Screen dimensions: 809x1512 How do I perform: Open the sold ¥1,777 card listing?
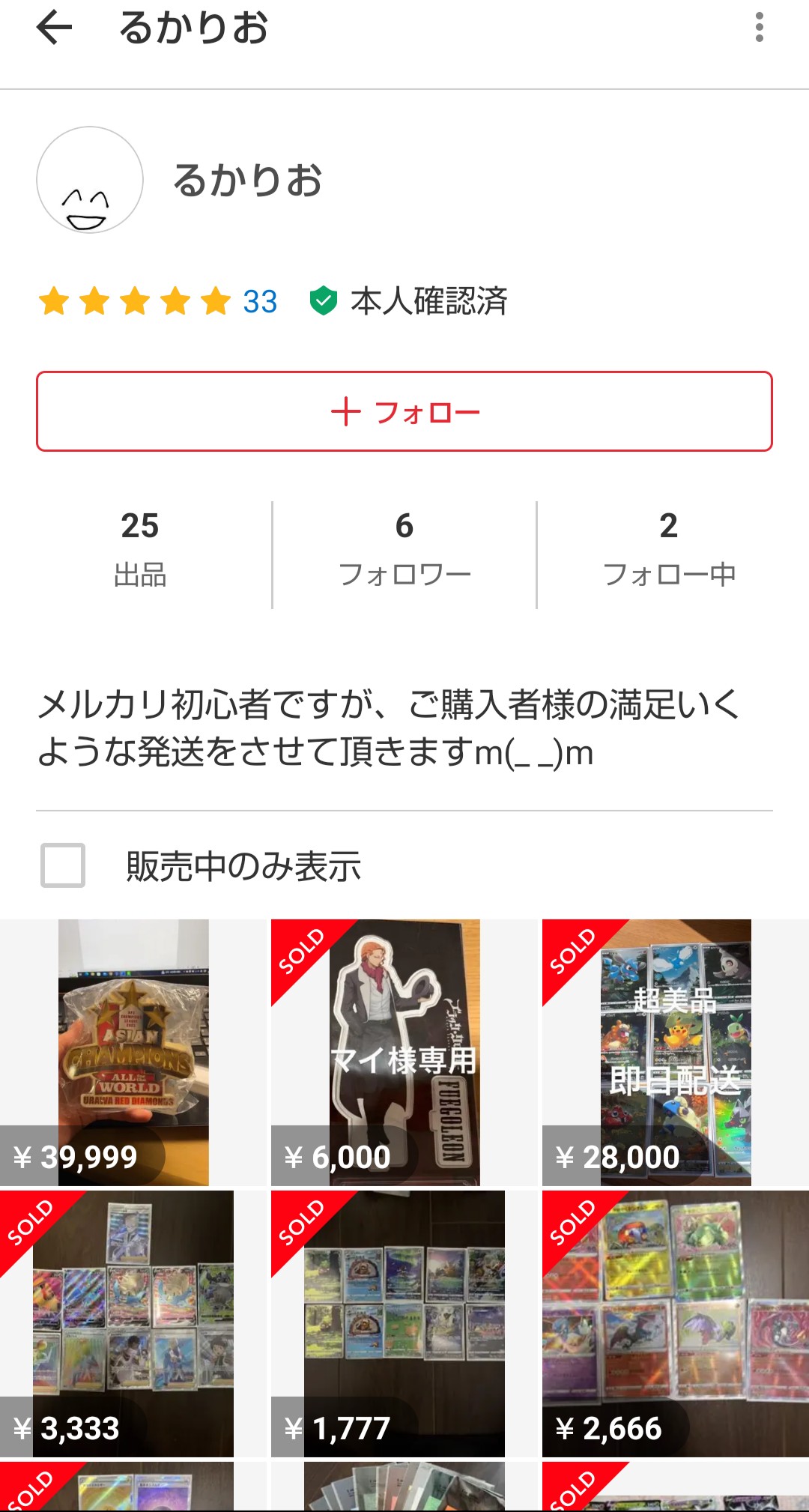(404, 1323)
